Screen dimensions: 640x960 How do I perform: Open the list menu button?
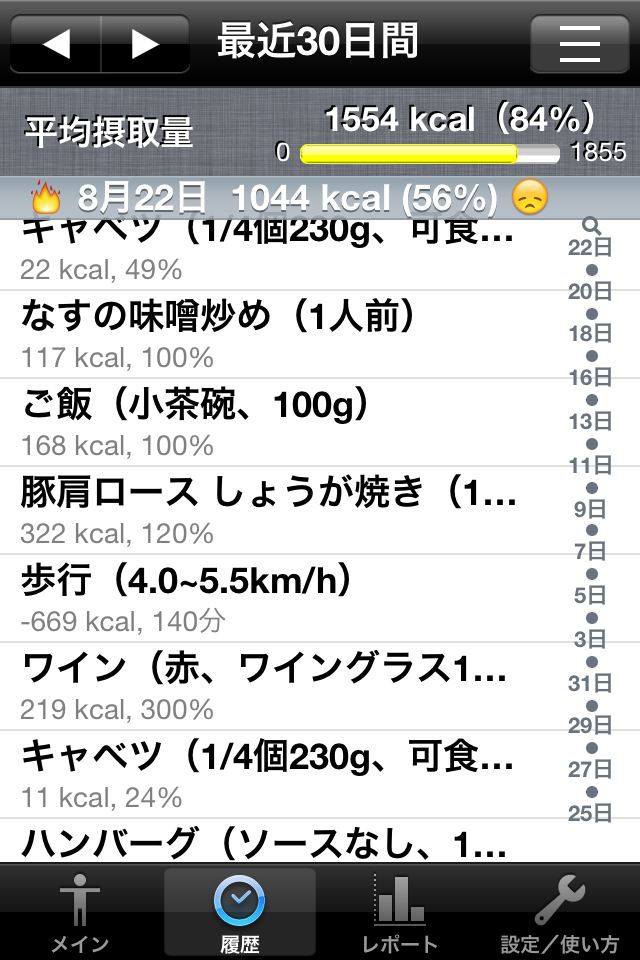point(579,44)
